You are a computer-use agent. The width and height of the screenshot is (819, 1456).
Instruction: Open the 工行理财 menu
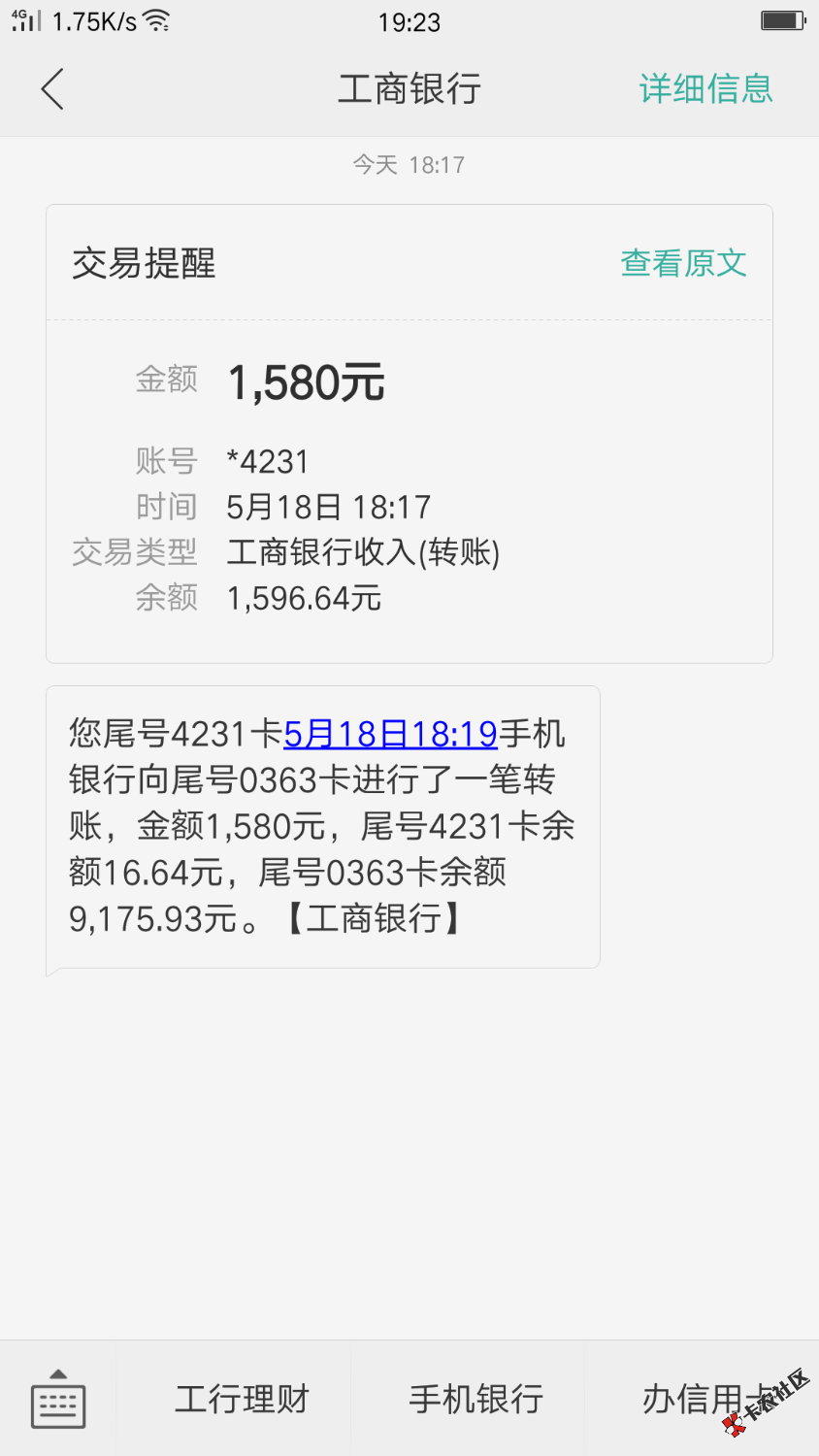coord(242,1399)
